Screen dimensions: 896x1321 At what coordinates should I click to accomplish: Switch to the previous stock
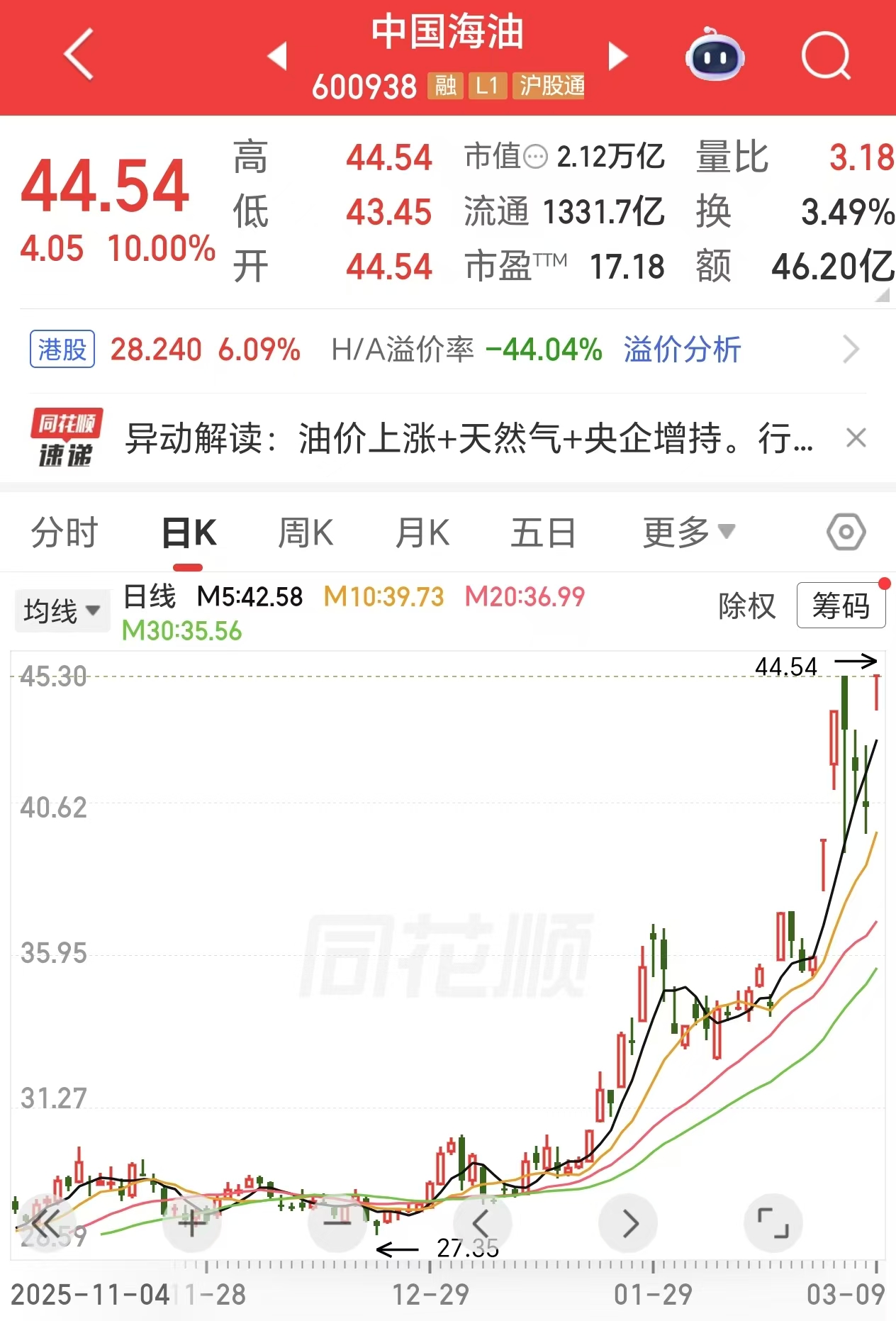tap(277, 56)
